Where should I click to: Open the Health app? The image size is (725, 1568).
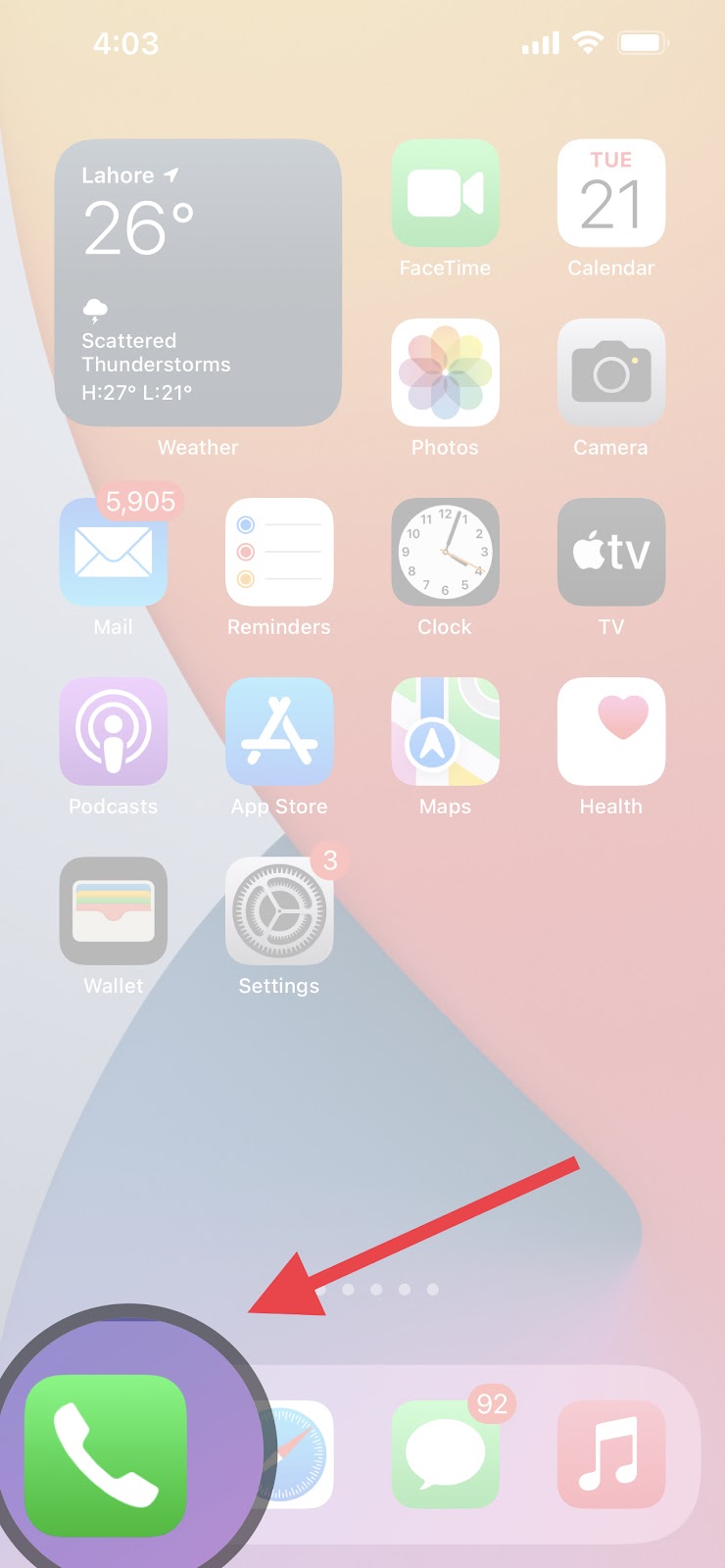[610, 731]
